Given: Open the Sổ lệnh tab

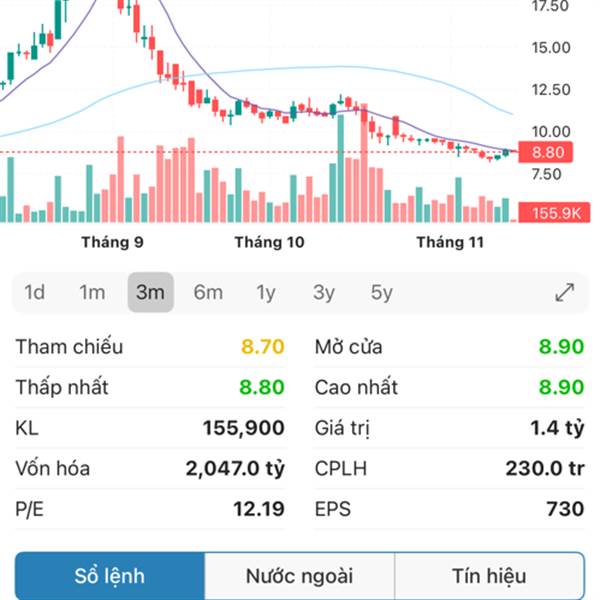Looking at the screenshot, I should 110,576.
